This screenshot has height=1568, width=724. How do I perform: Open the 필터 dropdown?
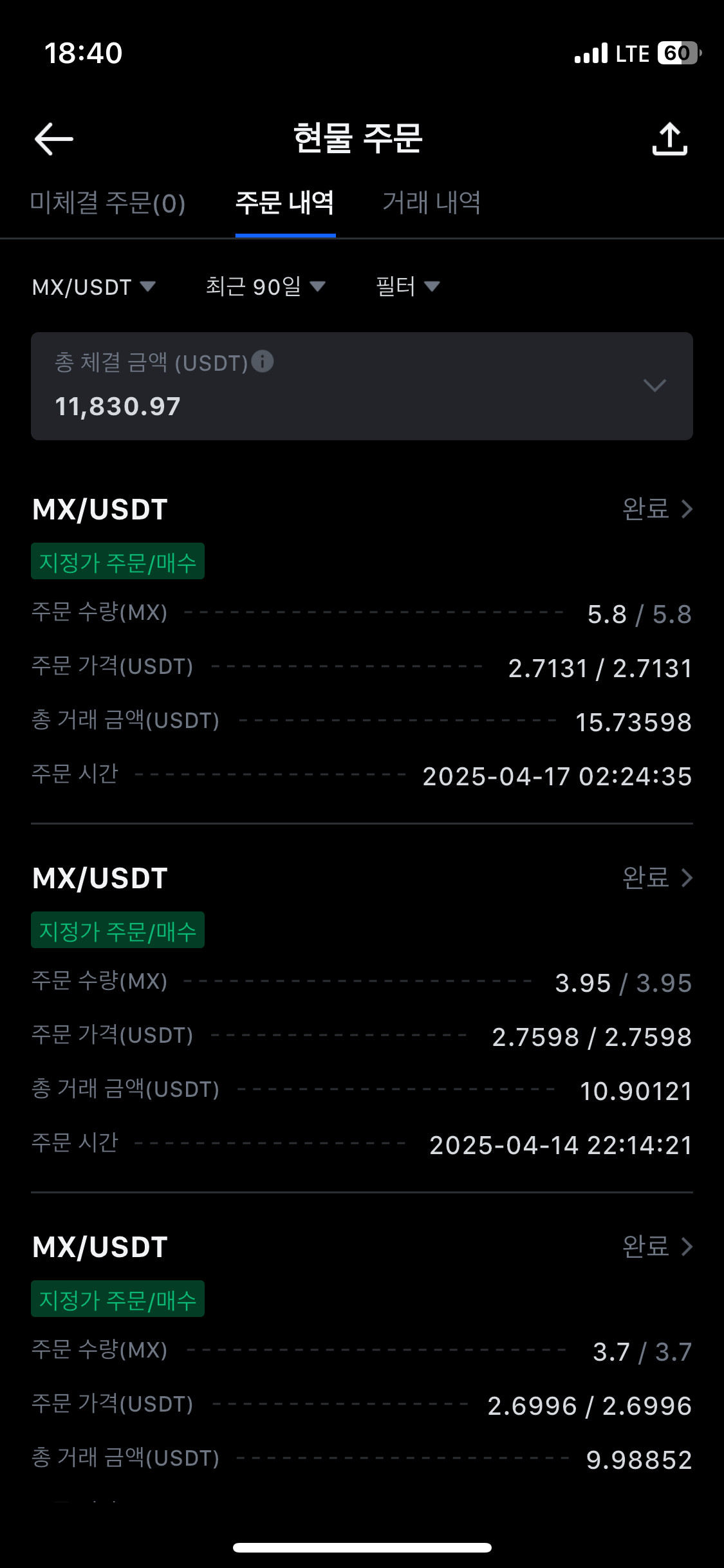(x=408, y=286)
